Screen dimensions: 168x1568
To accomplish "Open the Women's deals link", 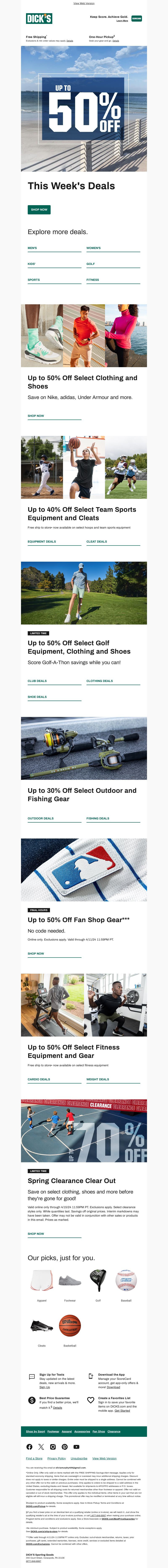I will pyautogui.click(x=93, y=248).
